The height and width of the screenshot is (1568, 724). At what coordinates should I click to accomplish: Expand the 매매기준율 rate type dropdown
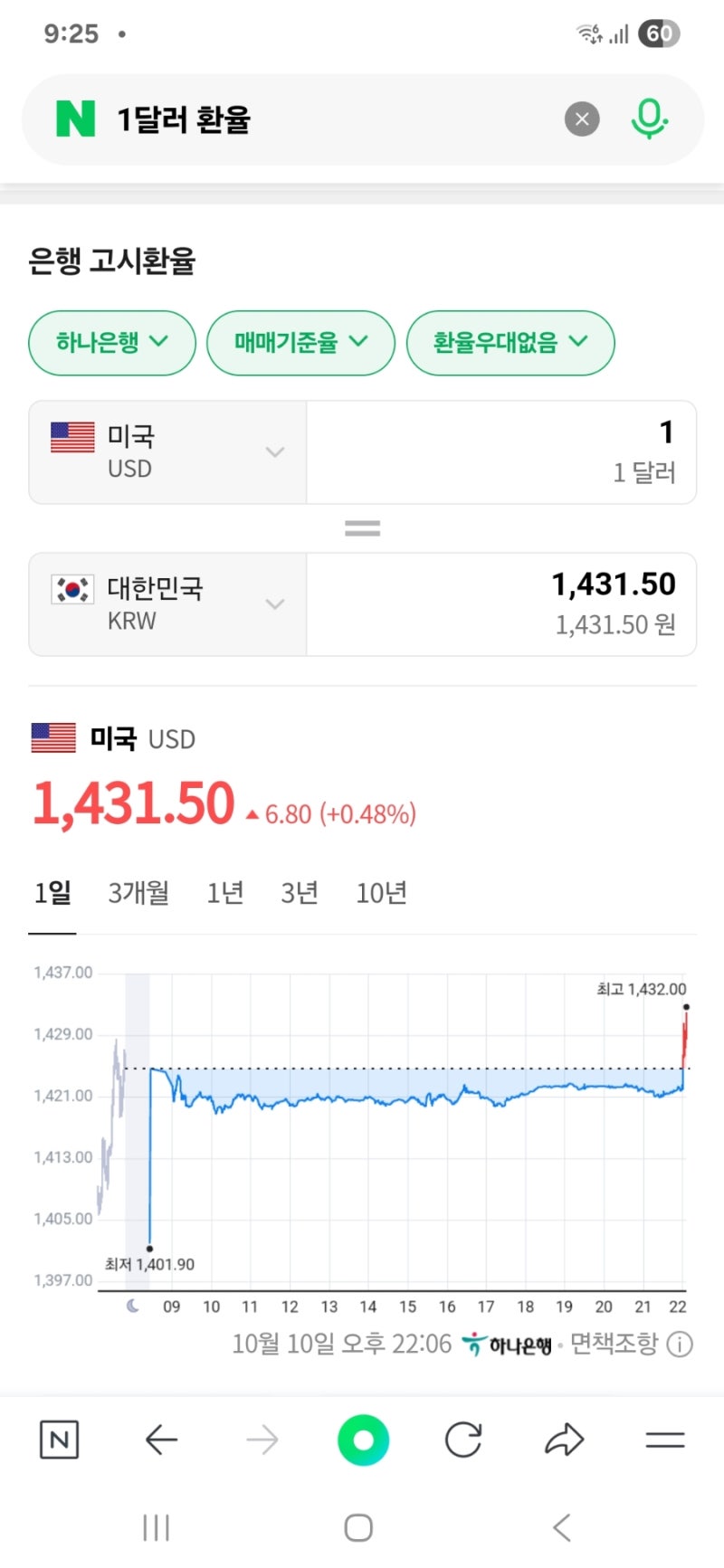(300, 343)
